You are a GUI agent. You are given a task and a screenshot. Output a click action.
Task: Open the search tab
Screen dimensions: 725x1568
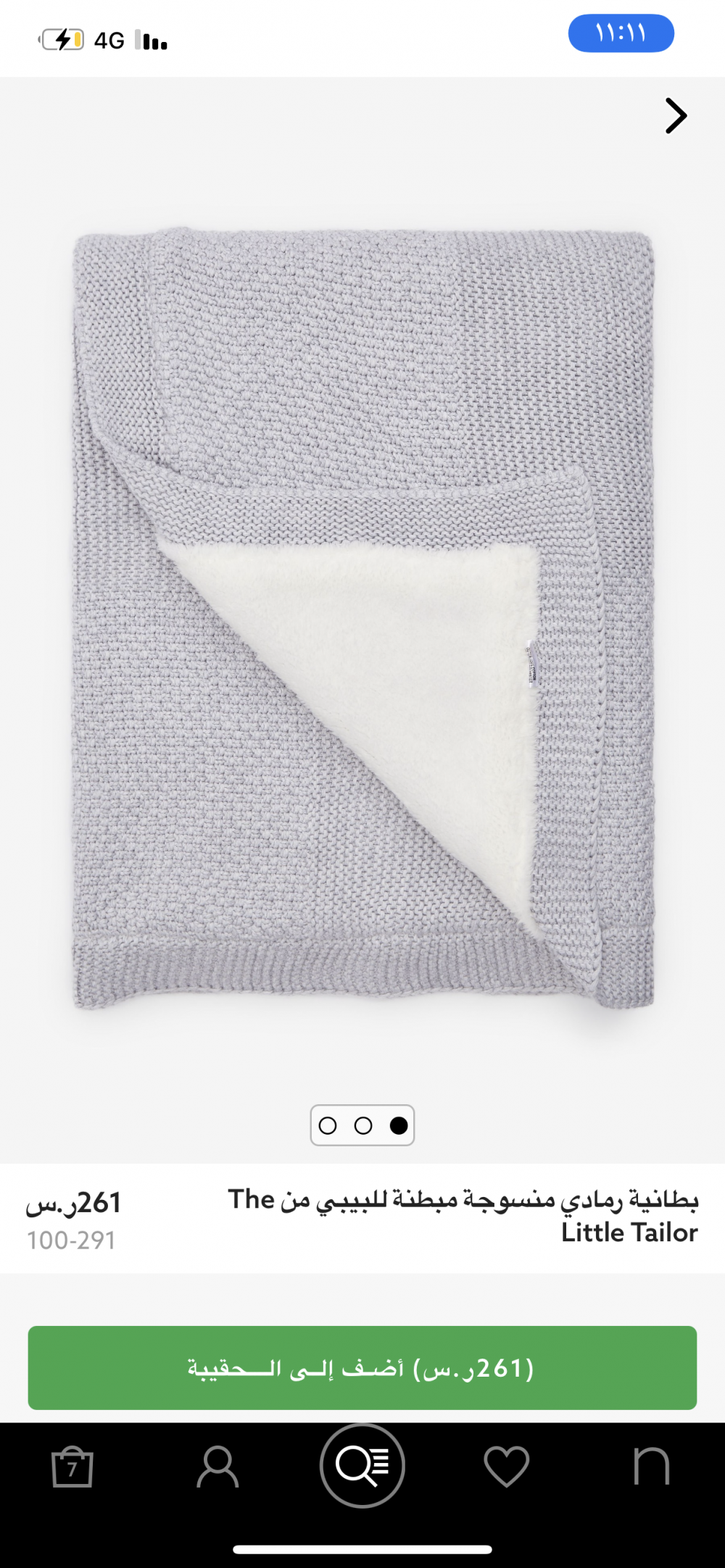click(362, 1466)
